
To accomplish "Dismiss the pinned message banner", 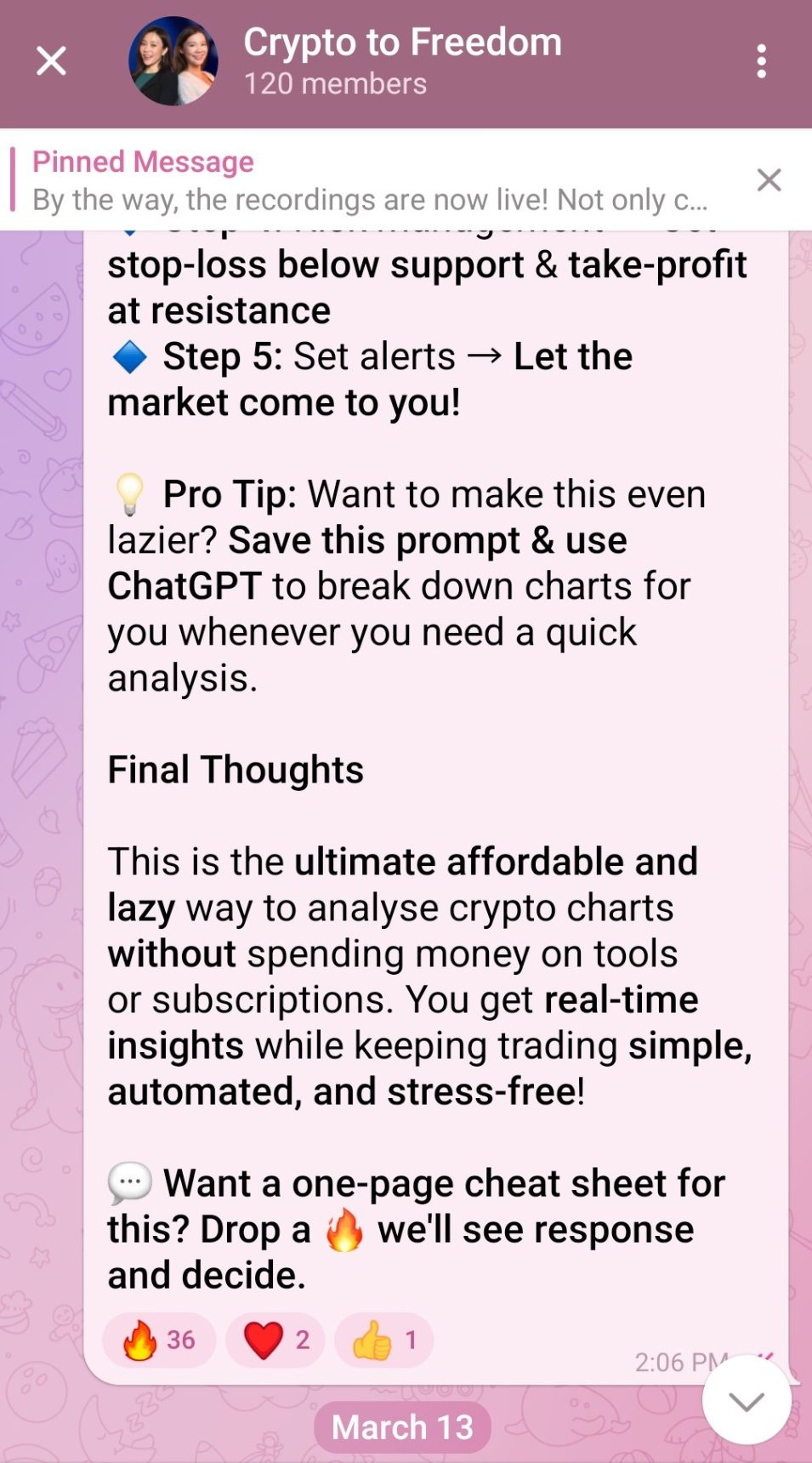I will 769,180.
